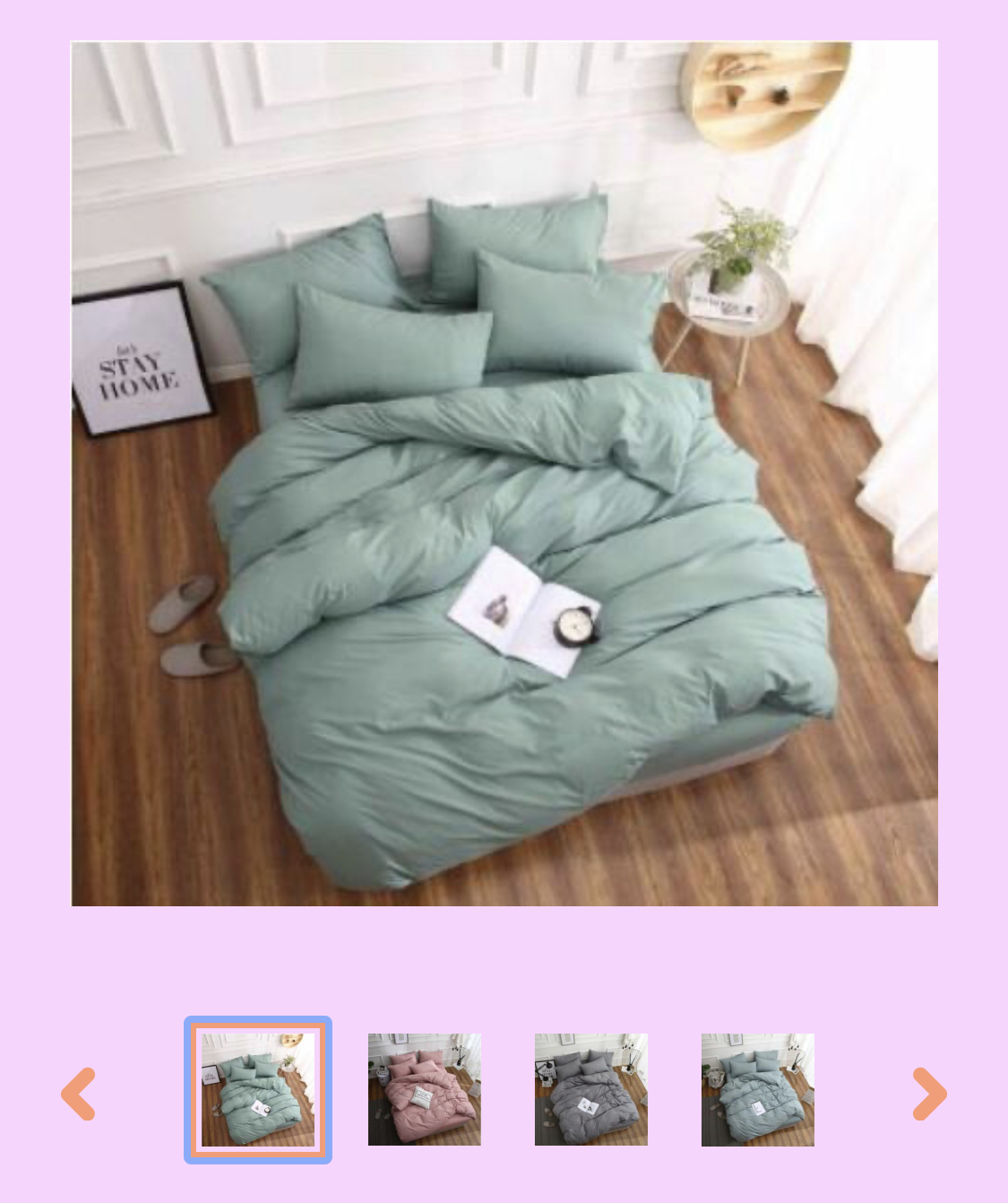The image size is (1008, 1203).
Task: Select the green bedding thumbnail
Action: [x=258, y=1089]
